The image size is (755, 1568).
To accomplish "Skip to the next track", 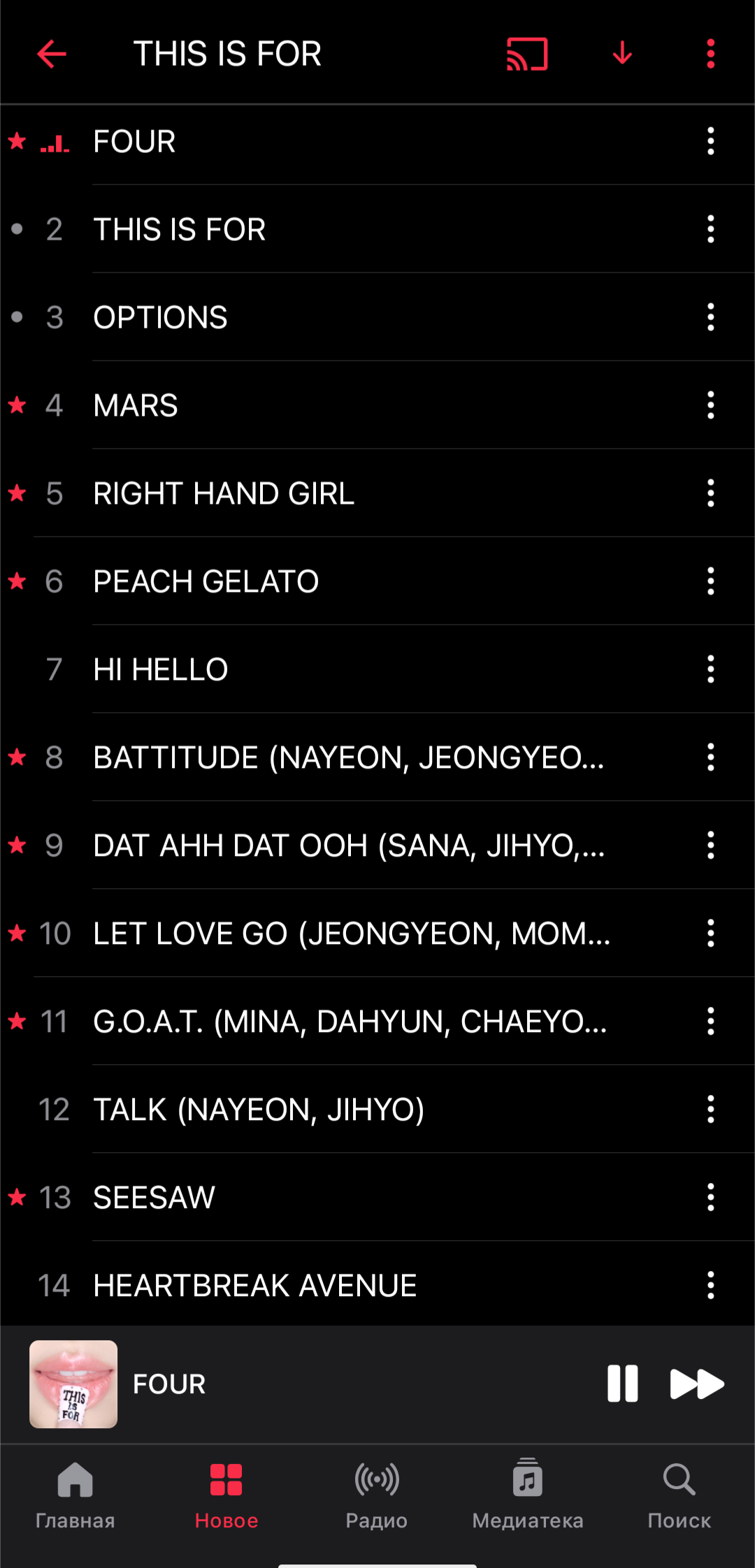I will (x=696, y=1384).
